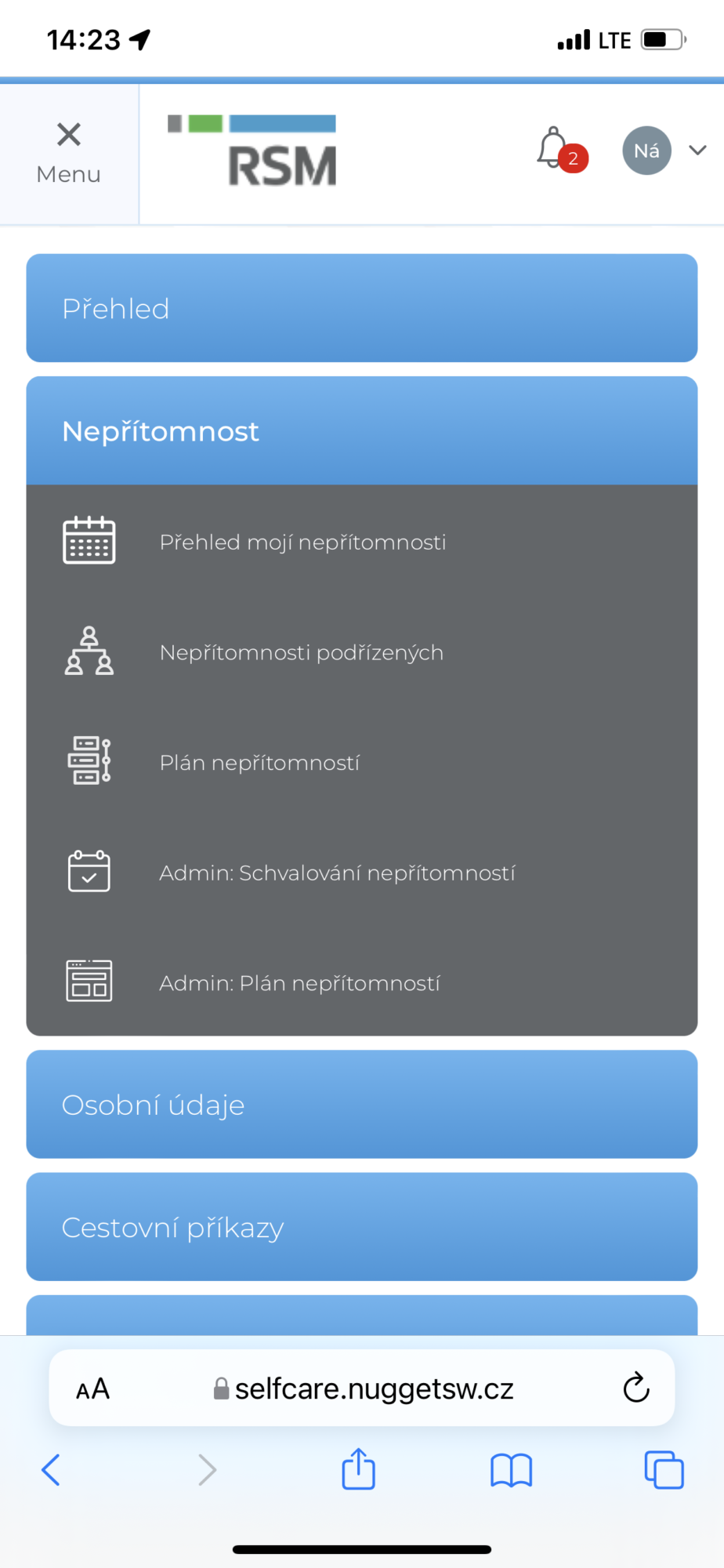Open the Přehled section
The height and width of the screenshot is (1568, 724).
[362, 308]
